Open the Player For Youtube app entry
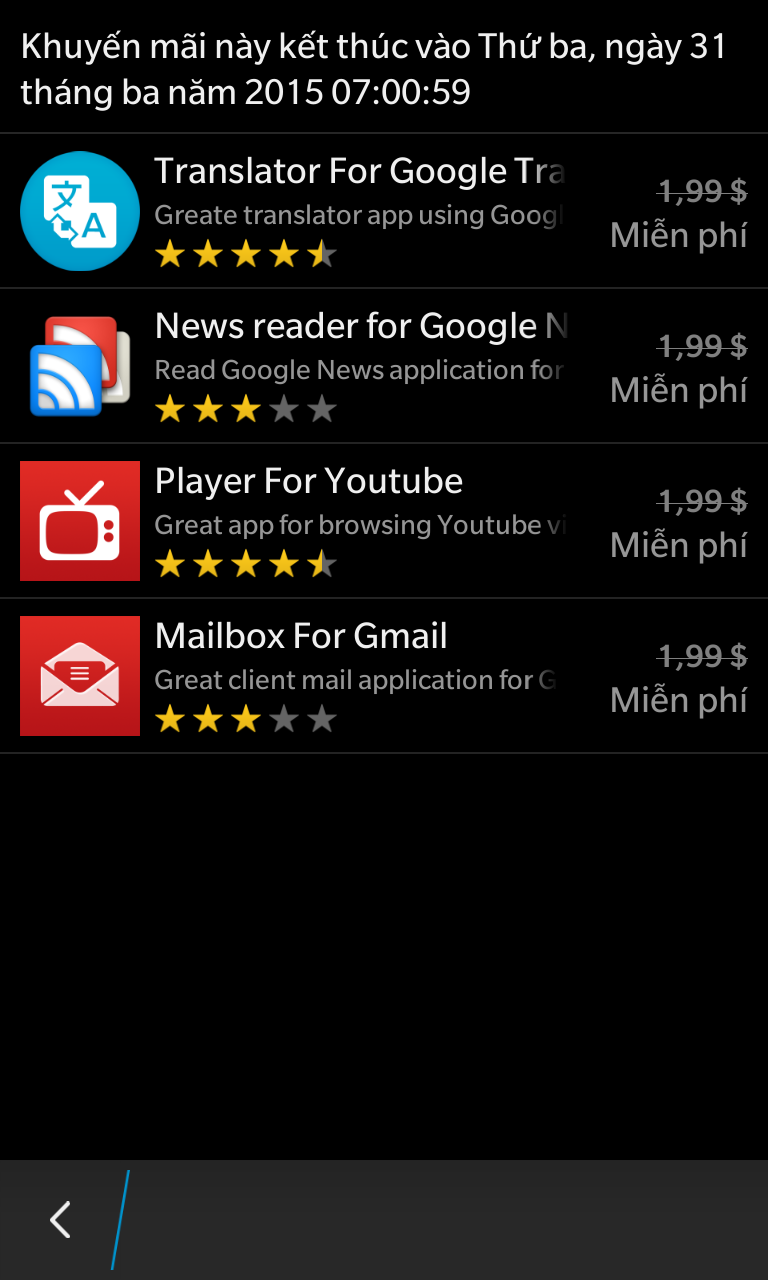 pyautogui.click(x=384, y=521)
